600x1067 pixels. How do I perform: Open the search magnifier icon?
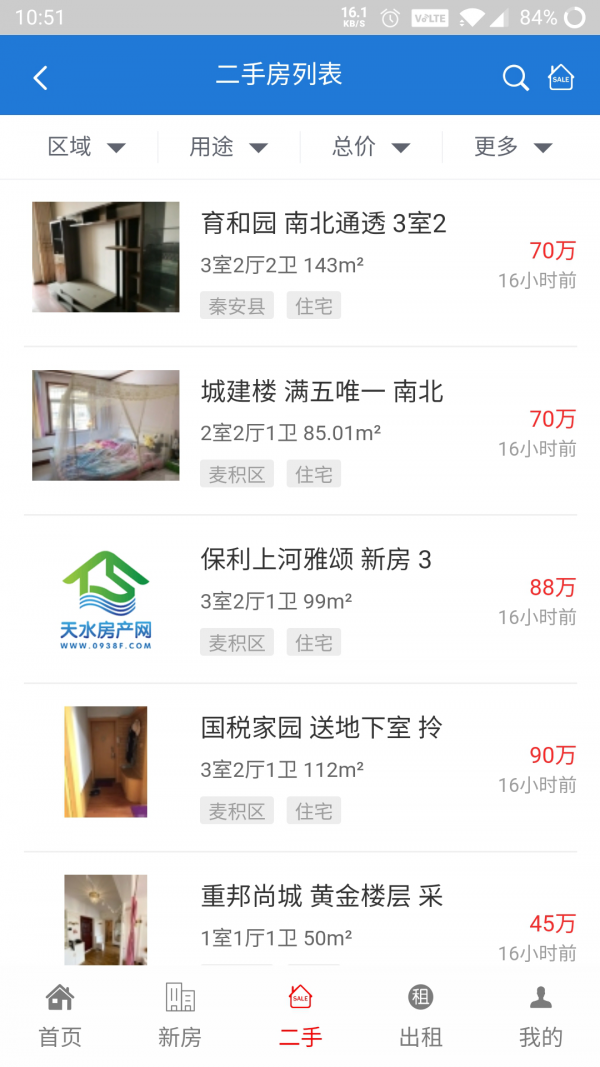click(x=515, y=77)
